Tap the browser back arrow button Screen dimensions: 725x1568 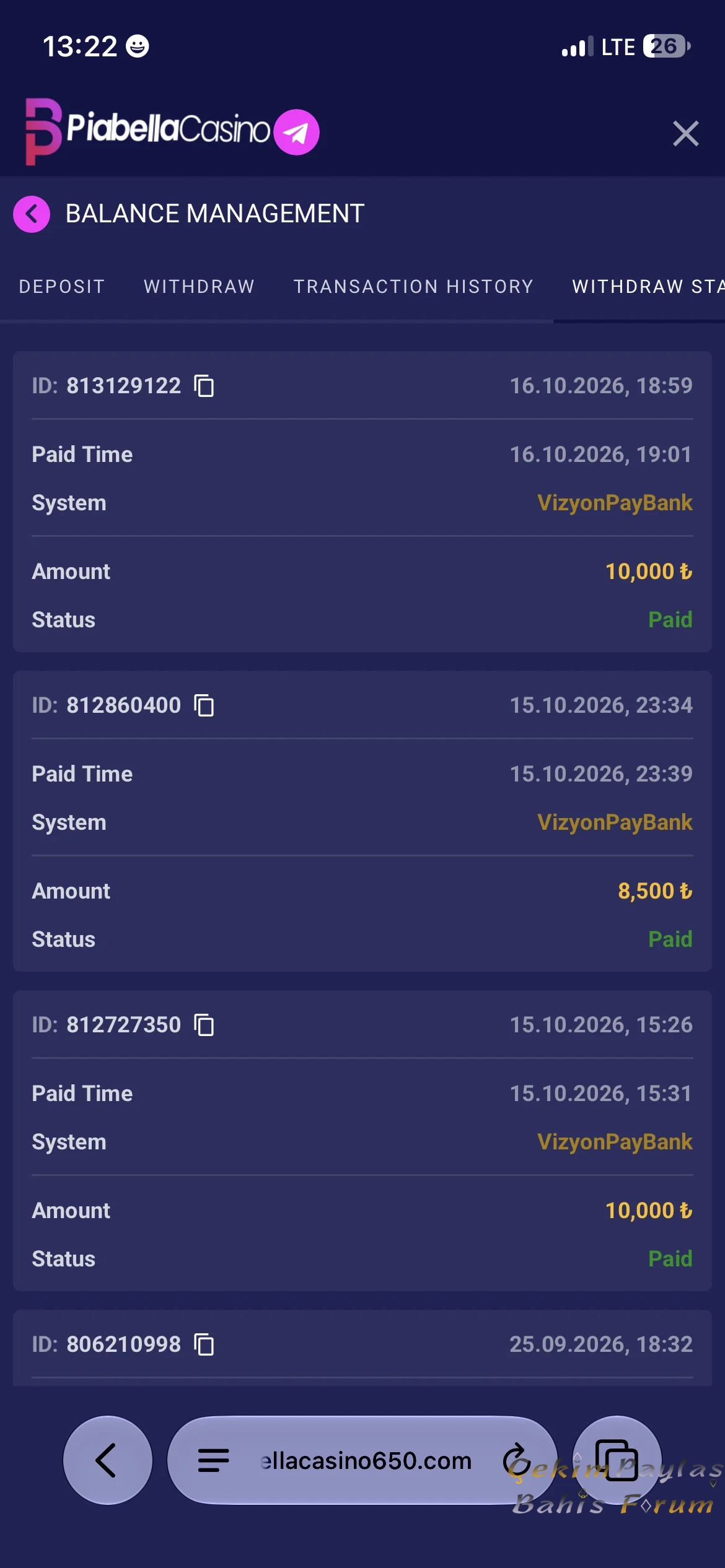click(x=107, y=1460)
